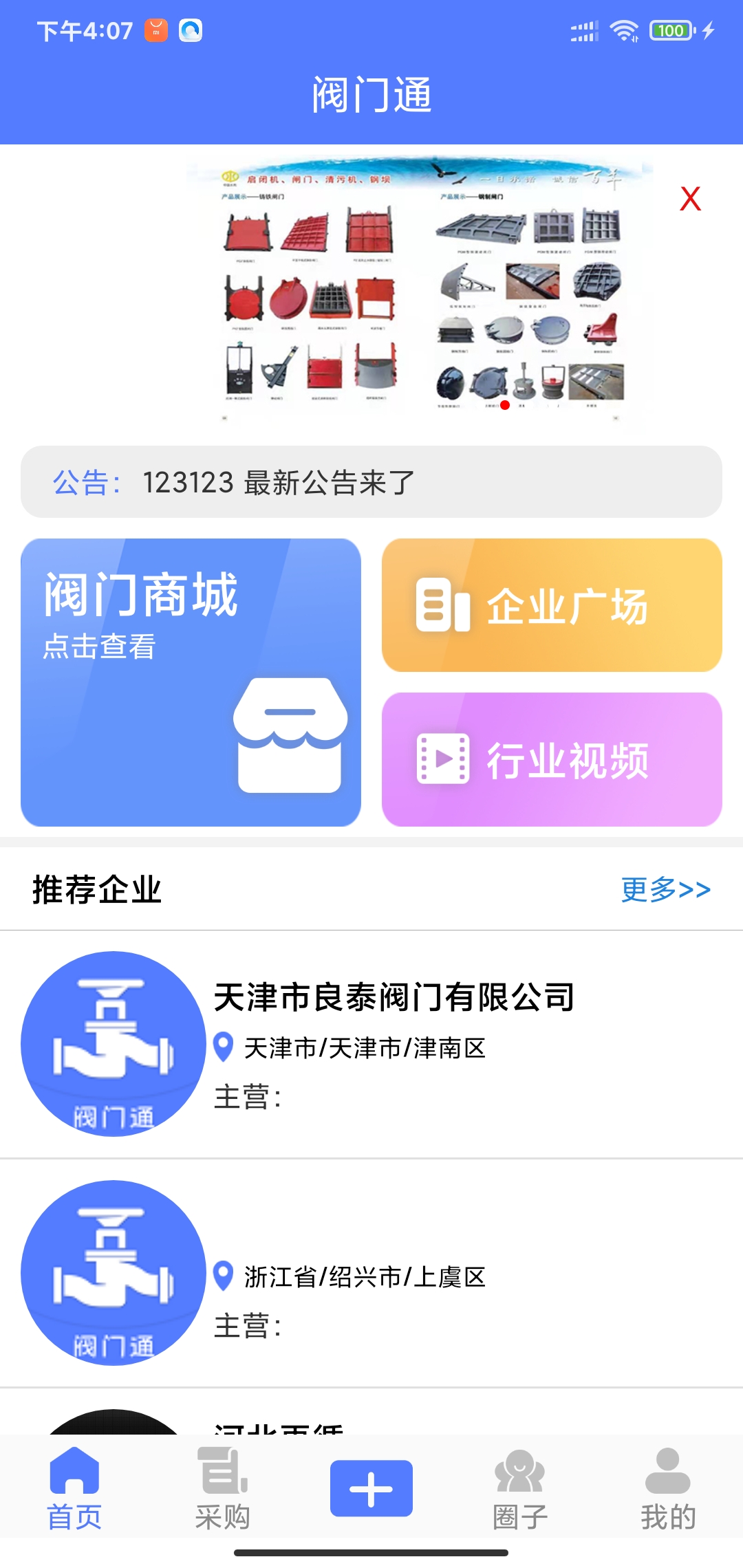This screenshot has width=743, height=1568.
Task: Open the 公告 announcement bar
Action: [371, 482]
